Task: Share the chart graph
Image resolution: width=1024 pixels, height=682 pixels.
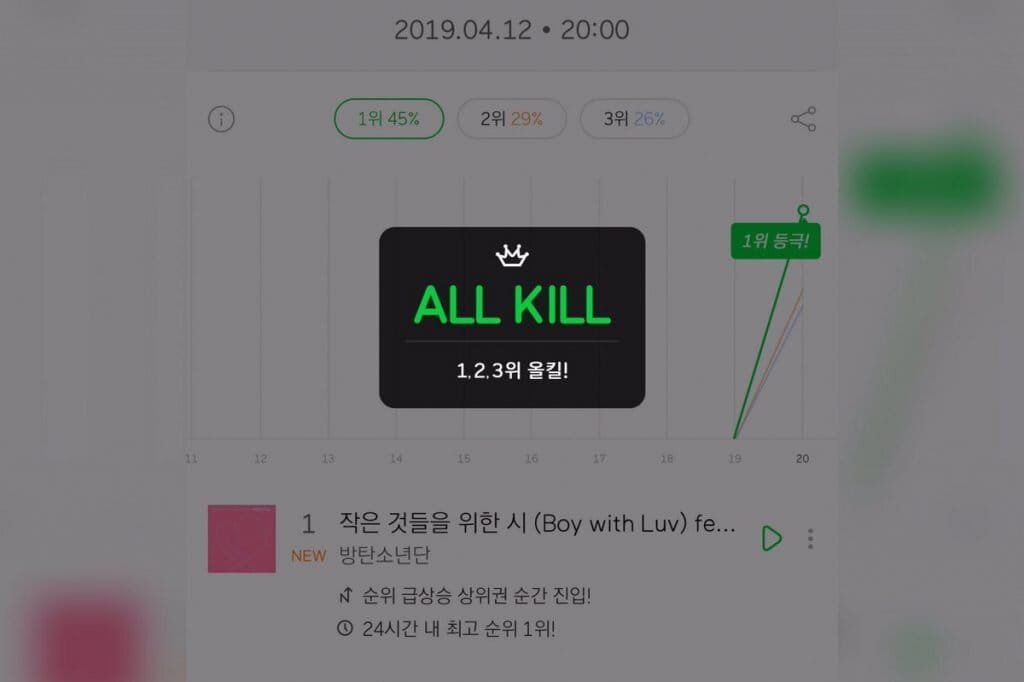Action: click(803, 119)
